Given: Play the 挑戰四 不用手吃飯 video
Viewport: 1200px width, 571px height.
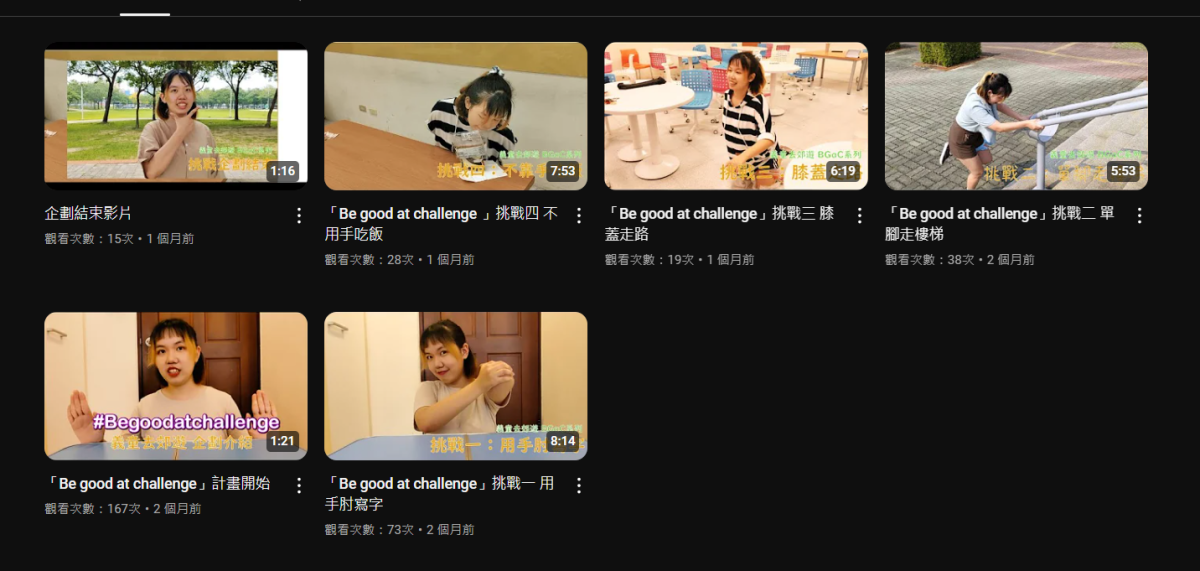Looking at the screenshot, I should (455, 116).
